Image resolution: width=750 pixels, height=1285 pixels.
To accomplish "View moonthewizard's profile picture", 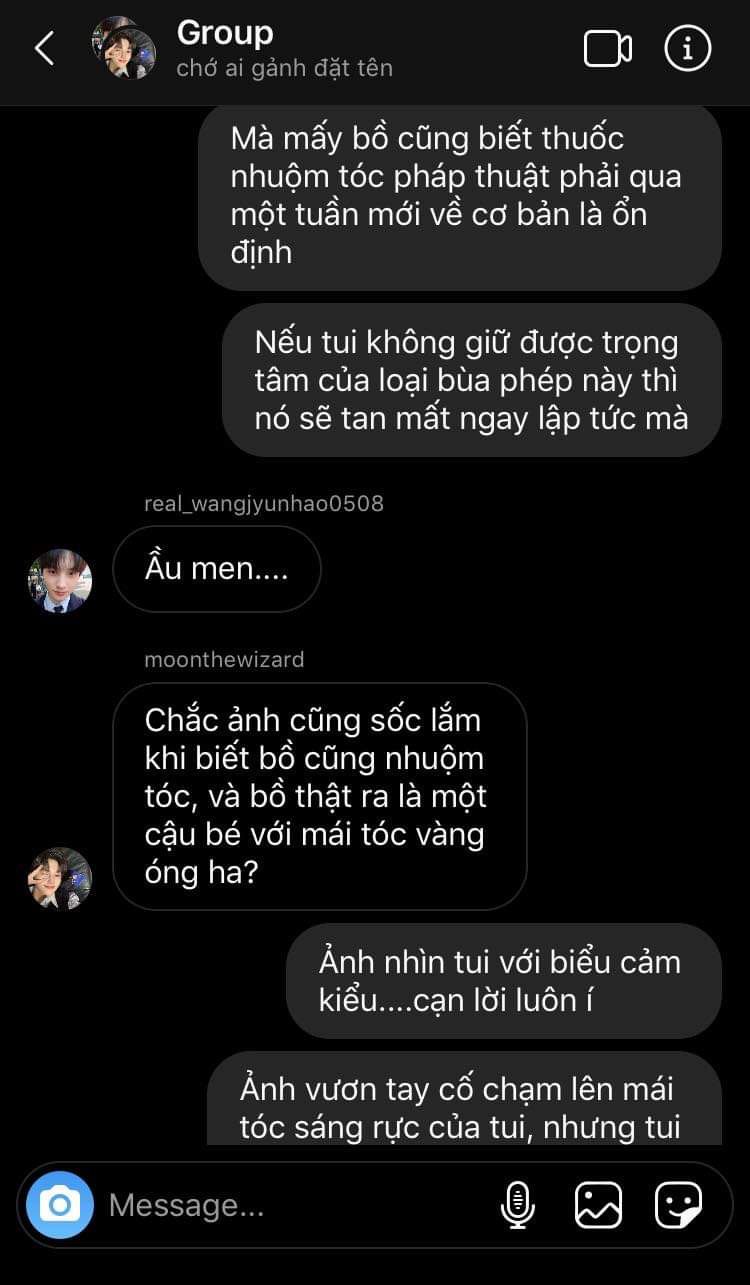I will click(60, 879).
